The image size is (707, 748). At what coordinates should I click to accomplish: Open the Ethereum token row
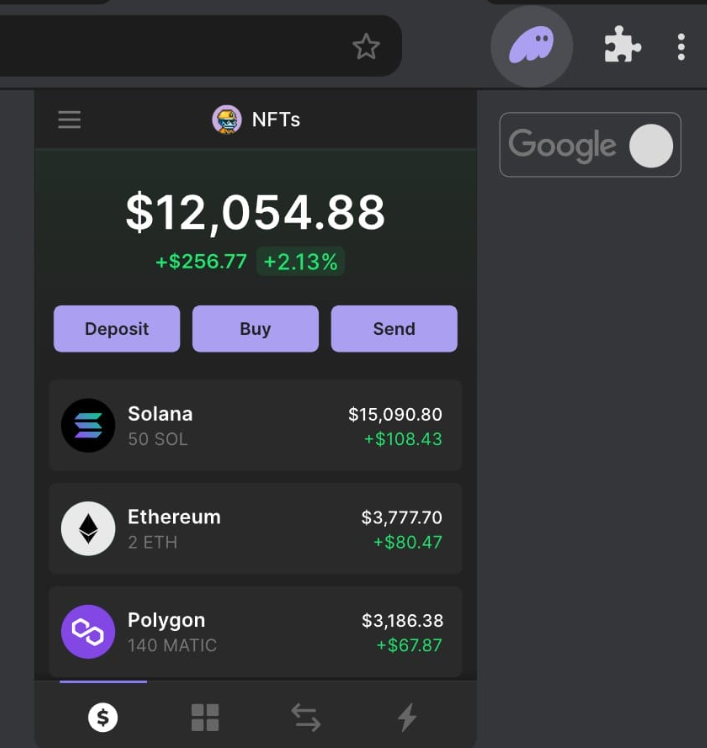tap(255, 529)
